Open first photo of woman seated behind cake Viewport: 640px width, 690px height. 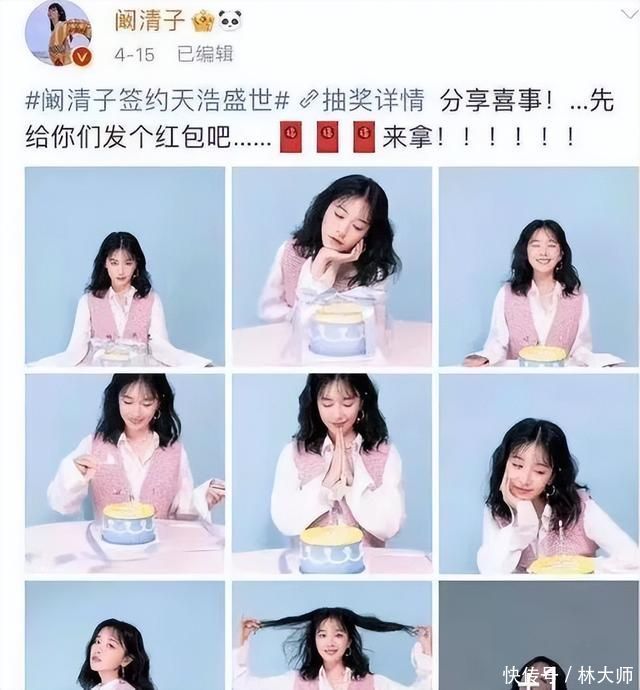pyautogui.click(x=124, y=266)
